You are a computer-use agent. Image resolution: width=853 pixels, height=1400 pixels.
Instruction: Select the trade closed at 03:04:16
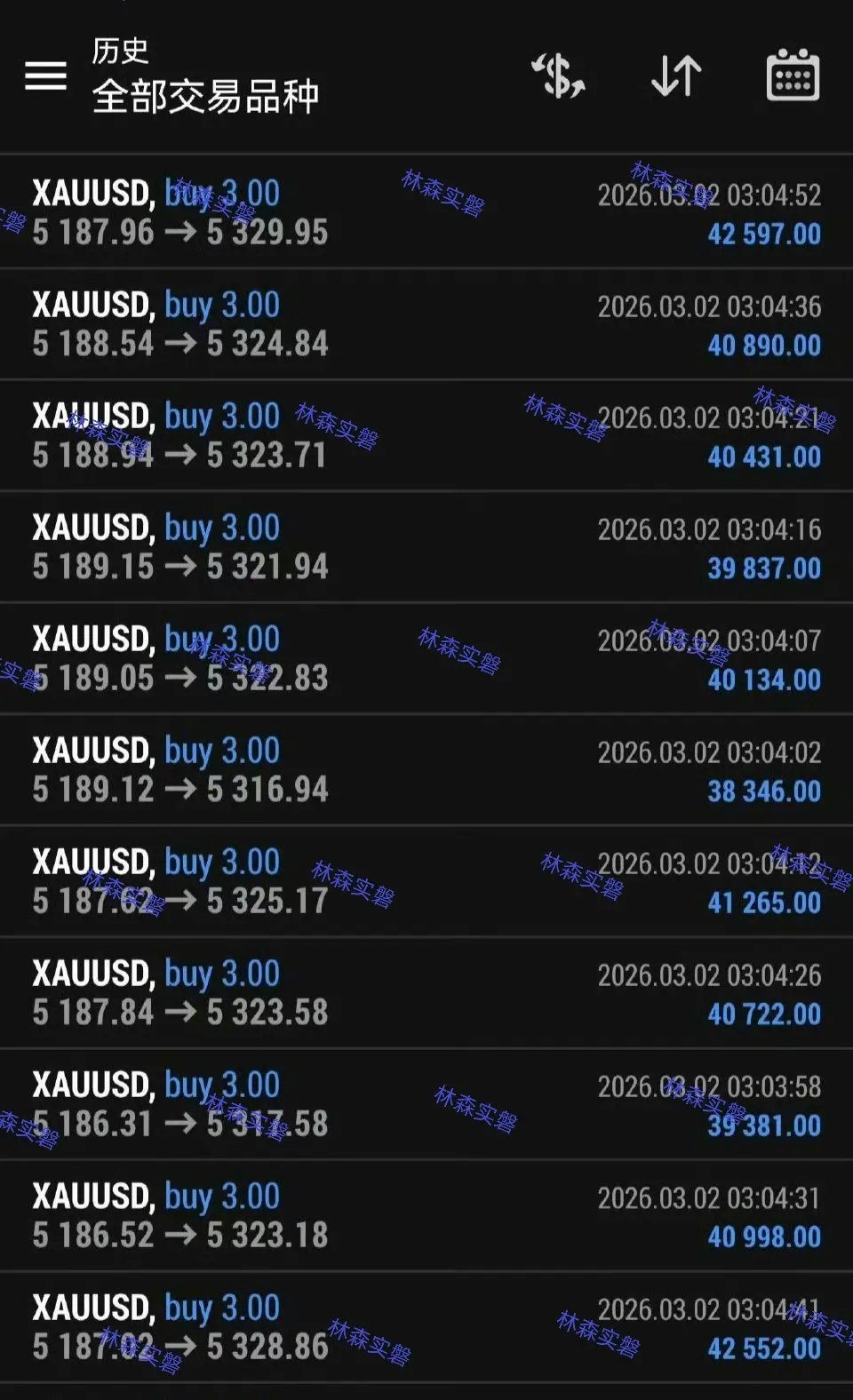coord(426,547)
